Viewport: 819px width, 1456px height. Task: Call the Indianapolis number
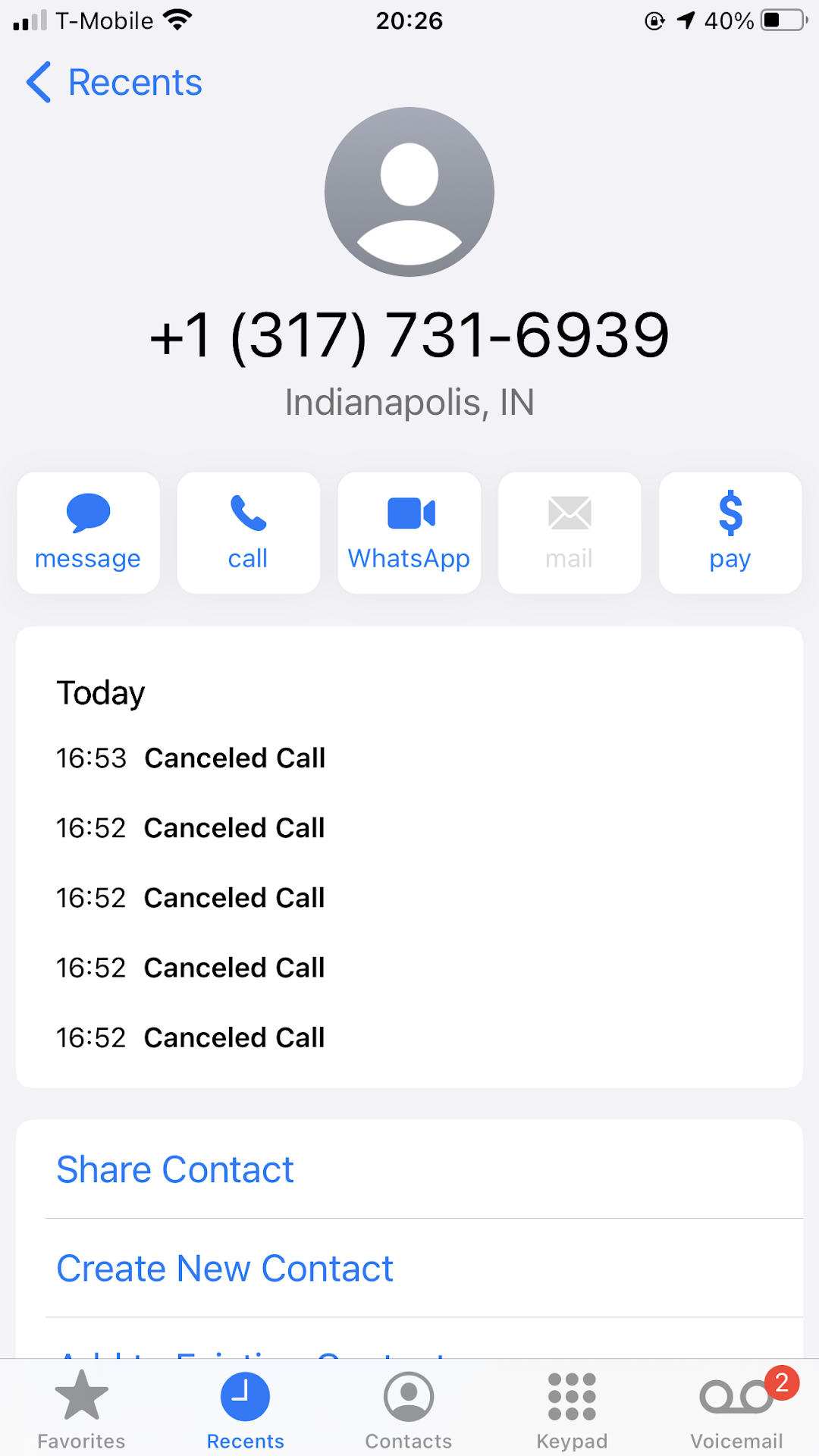(248, 532)
